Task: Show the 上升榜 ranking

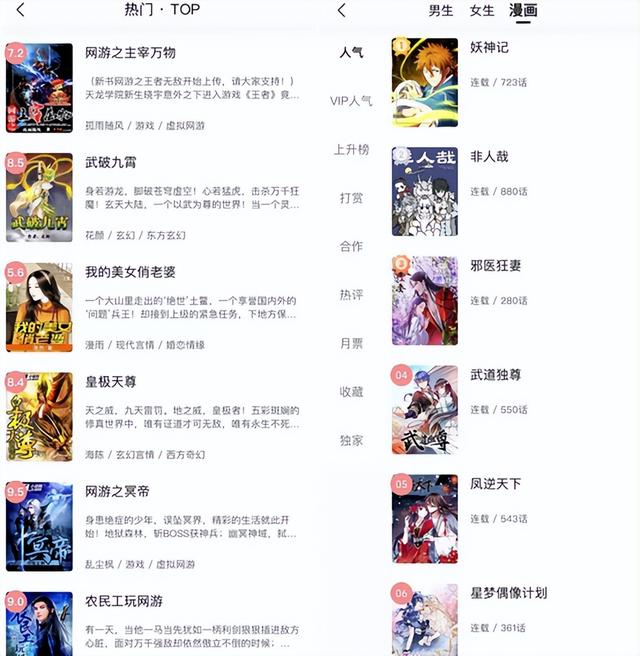Action: tap(351, 150)
